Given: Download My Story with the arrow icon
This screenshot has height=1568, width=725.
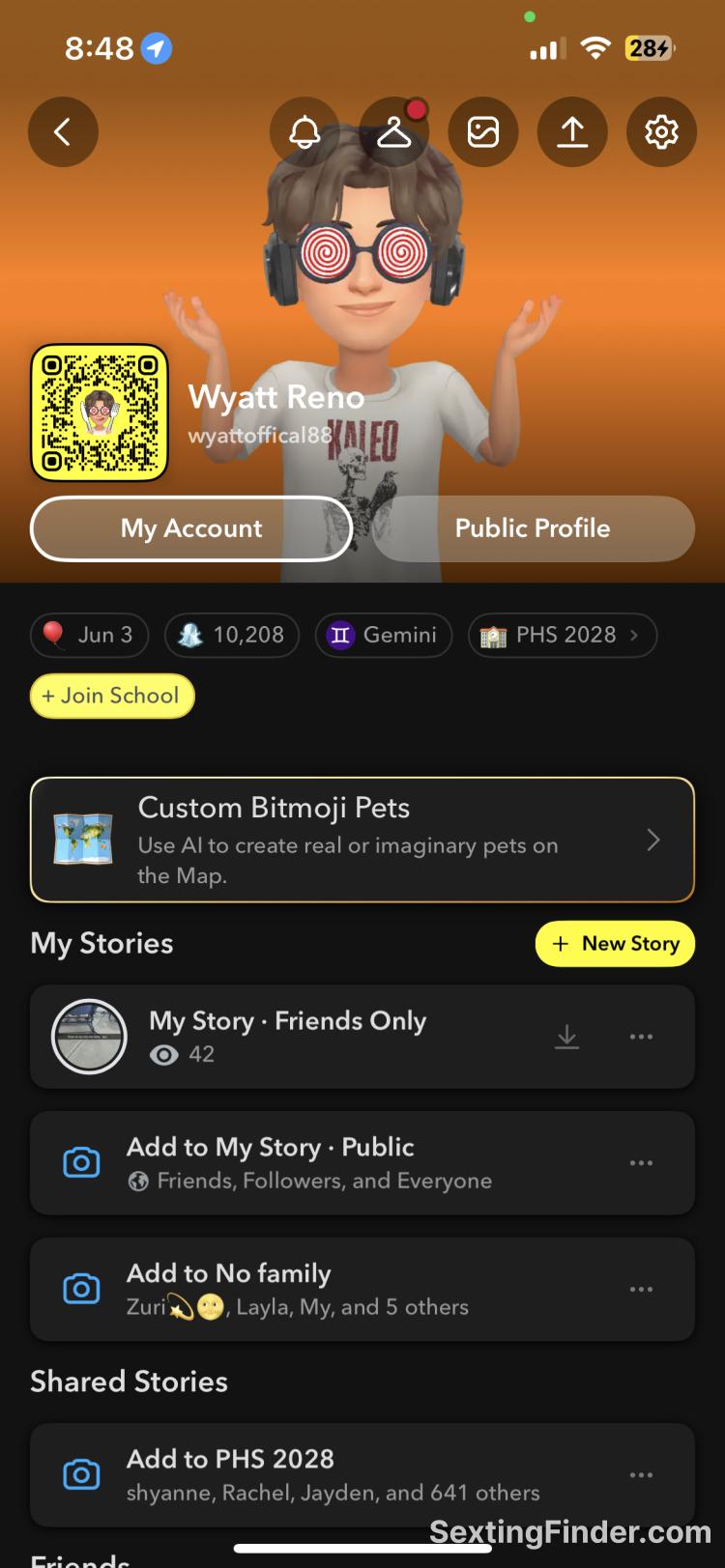Looking at the screenshot, I should point(567,1037).
